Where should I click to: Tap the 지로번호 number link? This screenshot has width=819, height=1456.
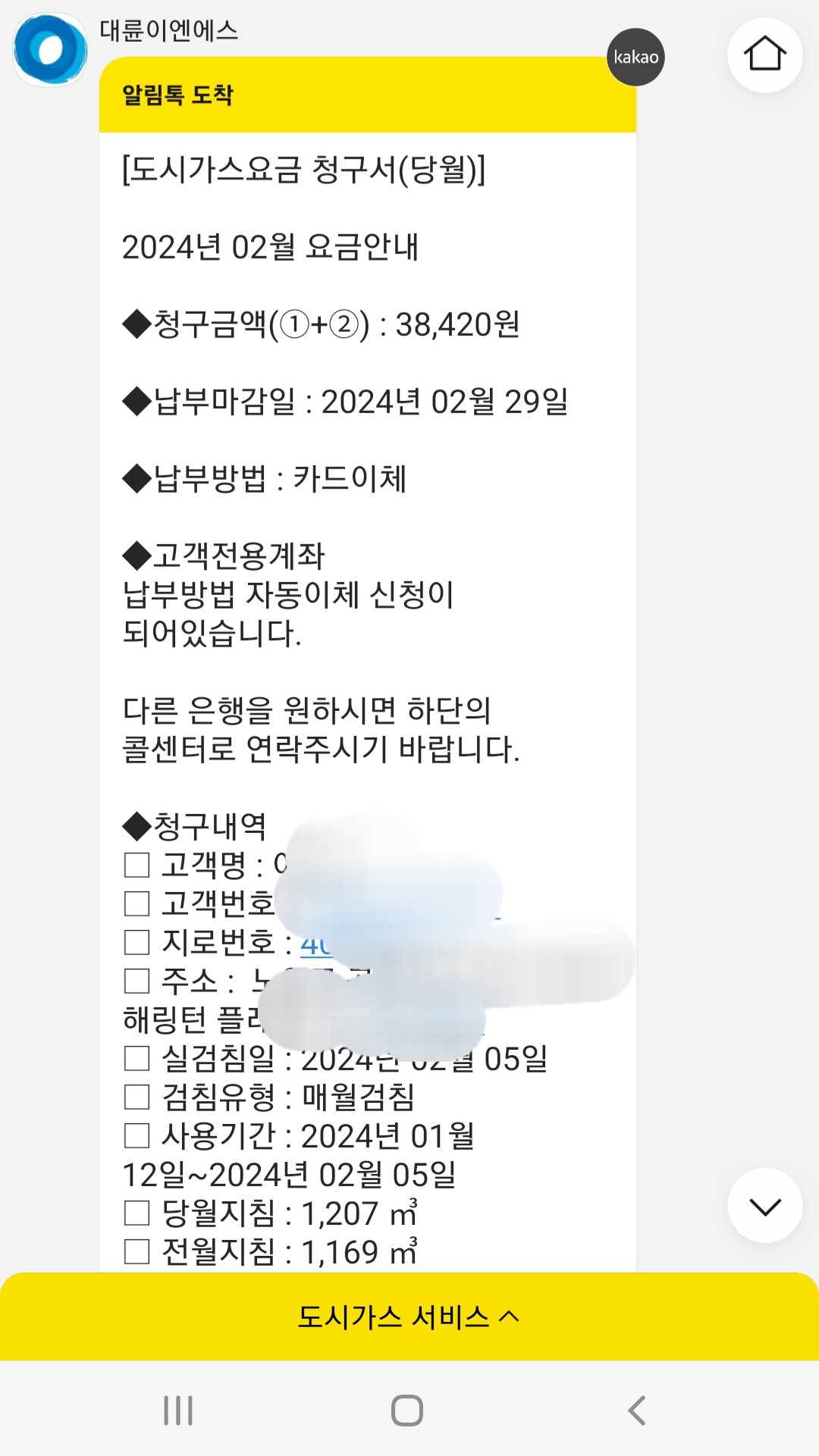coord(314,944)
